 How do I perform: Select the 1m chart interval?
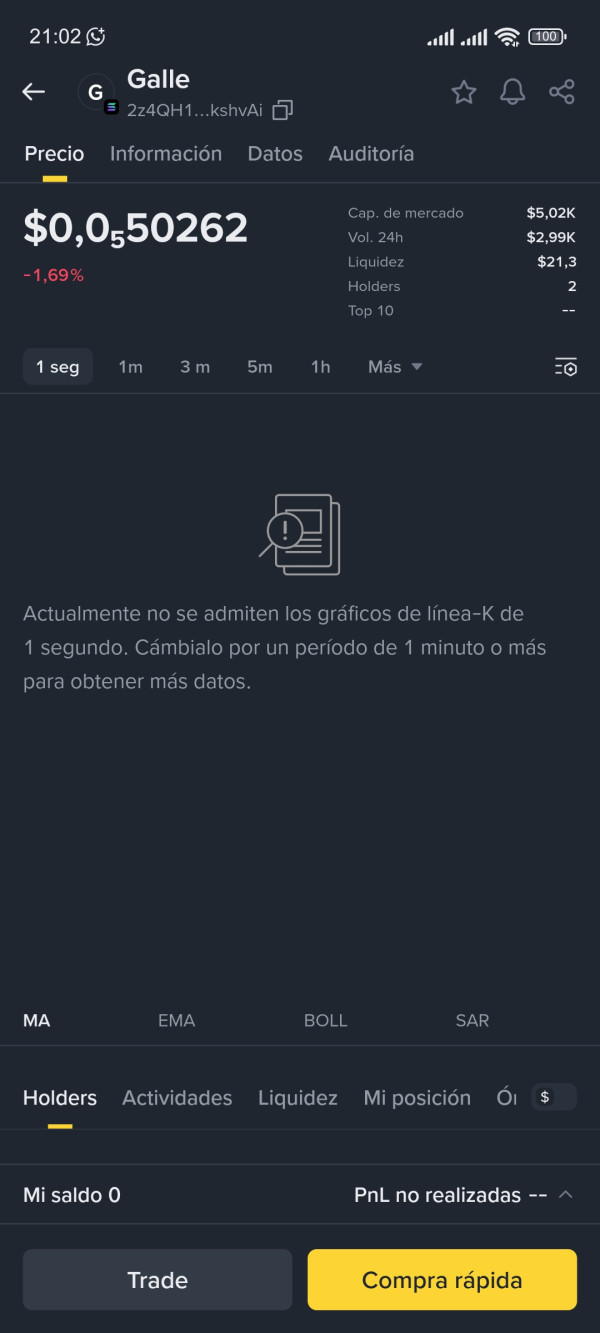click(130, 367)
